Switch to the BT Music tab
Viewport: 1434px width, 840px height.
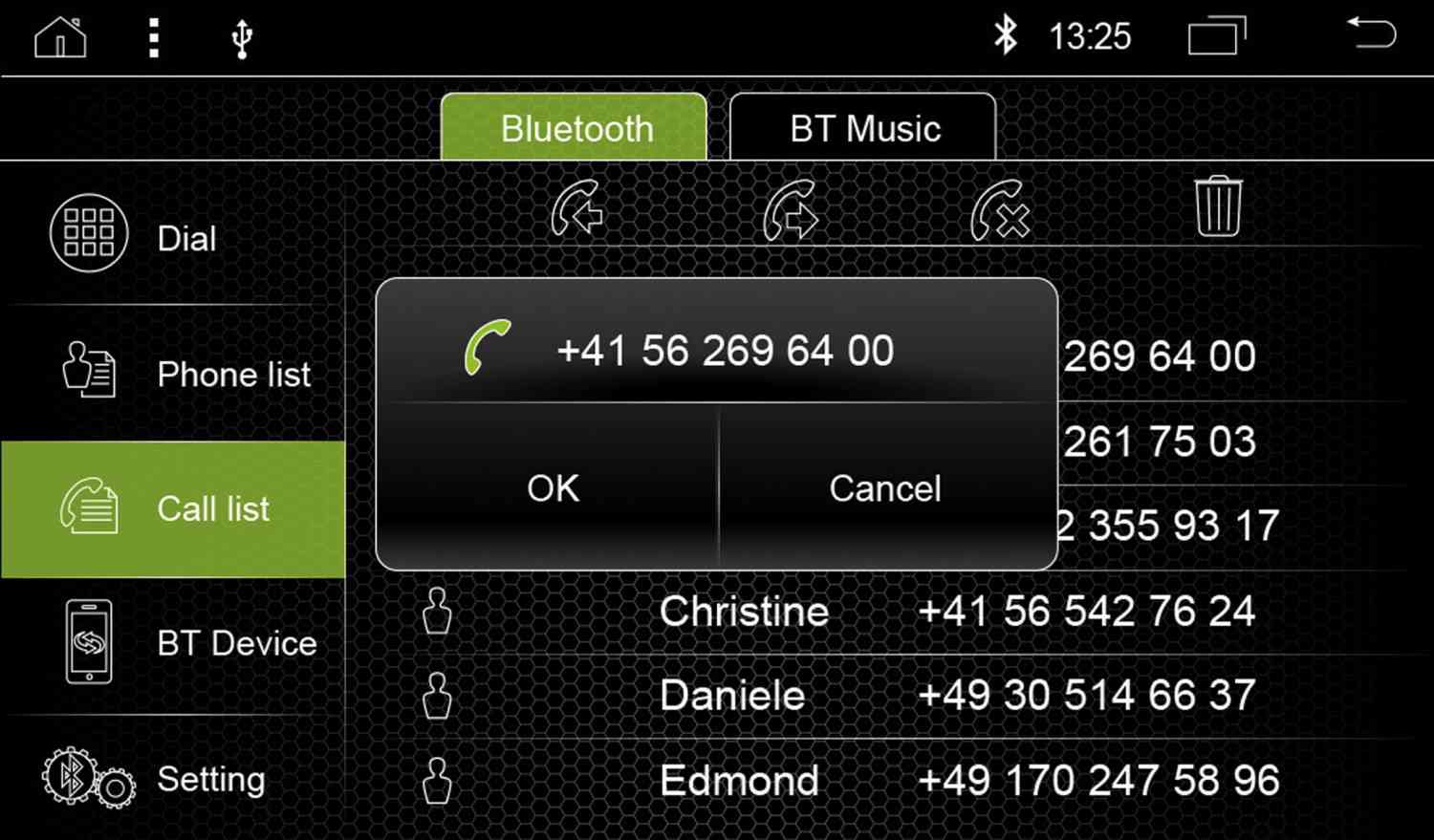pos(863,128)
